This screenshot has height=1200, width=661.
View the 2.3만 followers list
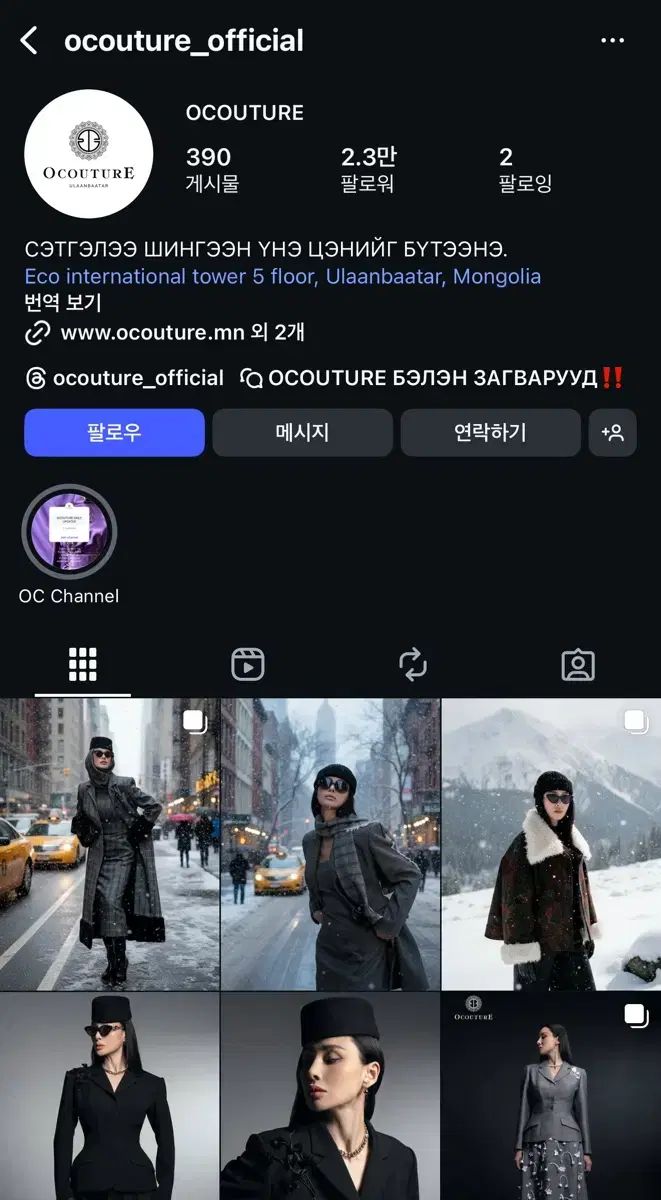(x=368, y=169)
